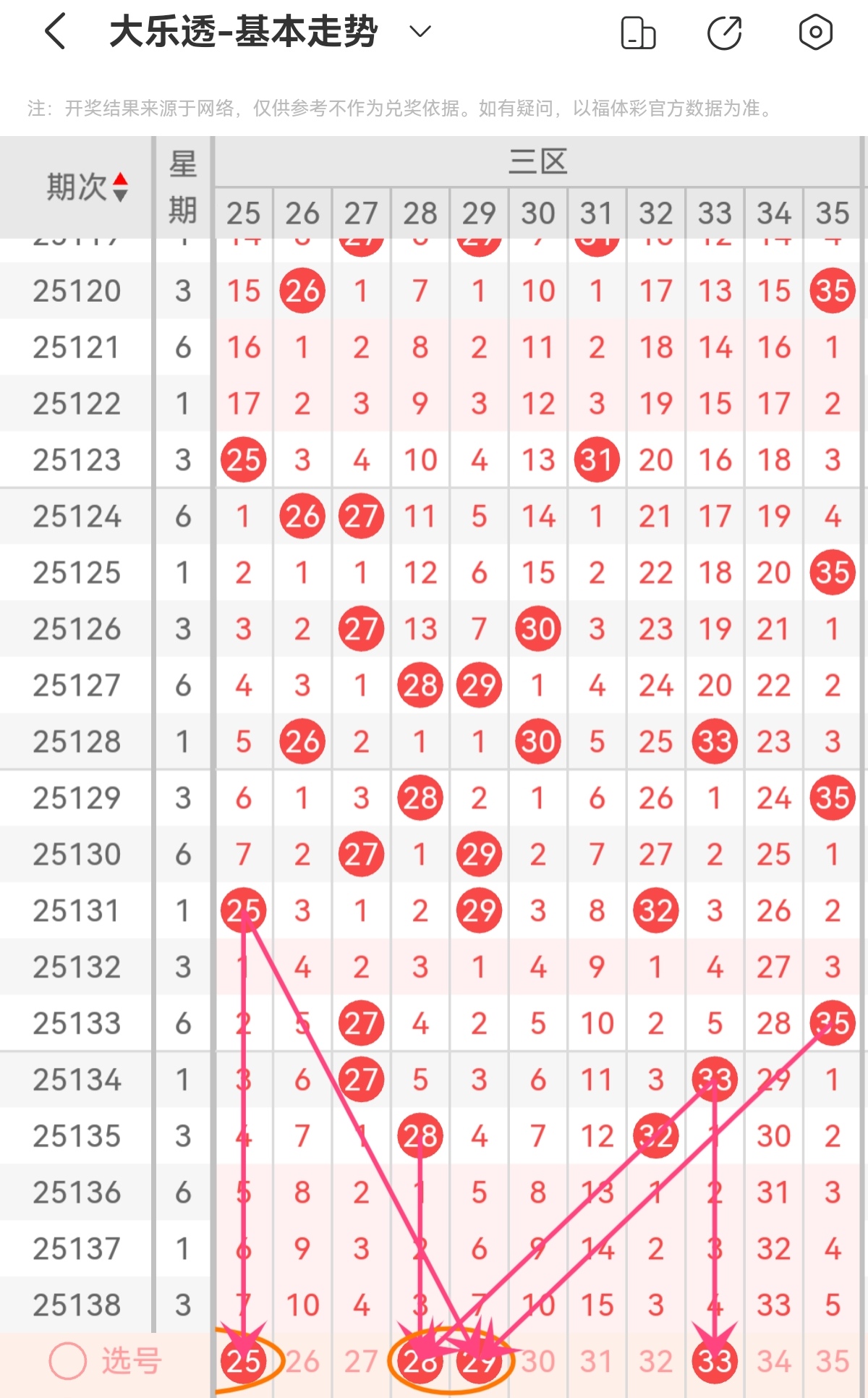Select number 27 in the 选号 row
This screenshot has height=1398, width=868.
(x=361, y=1362)
